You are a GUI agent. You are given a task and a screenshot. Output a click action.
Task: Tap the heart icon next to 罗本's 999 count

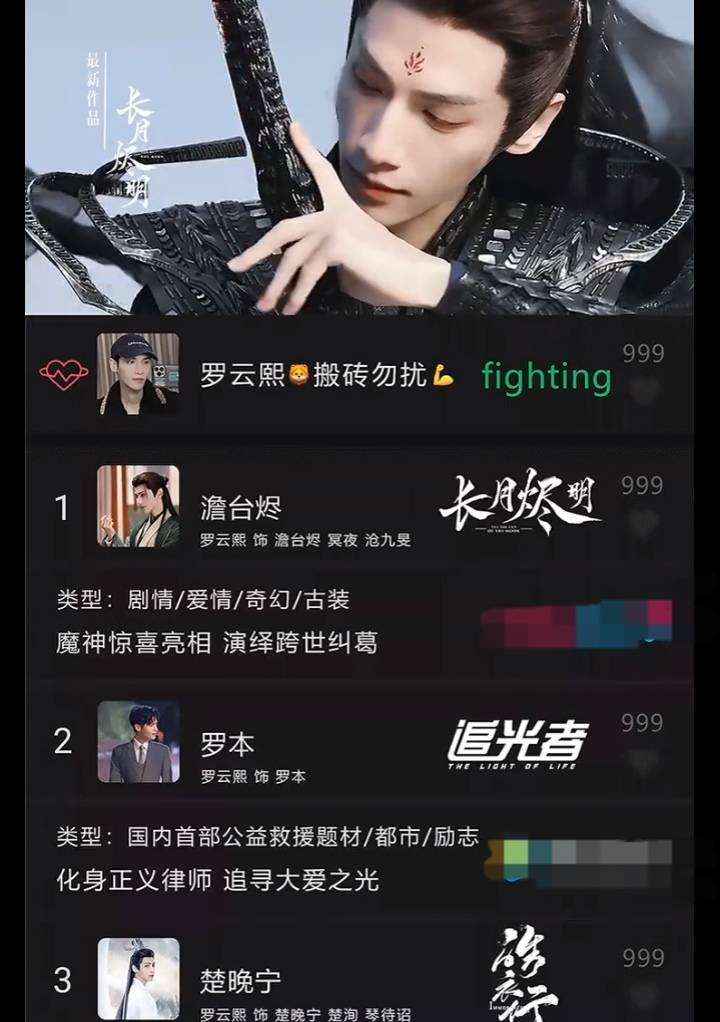click(x=645, y=760)
